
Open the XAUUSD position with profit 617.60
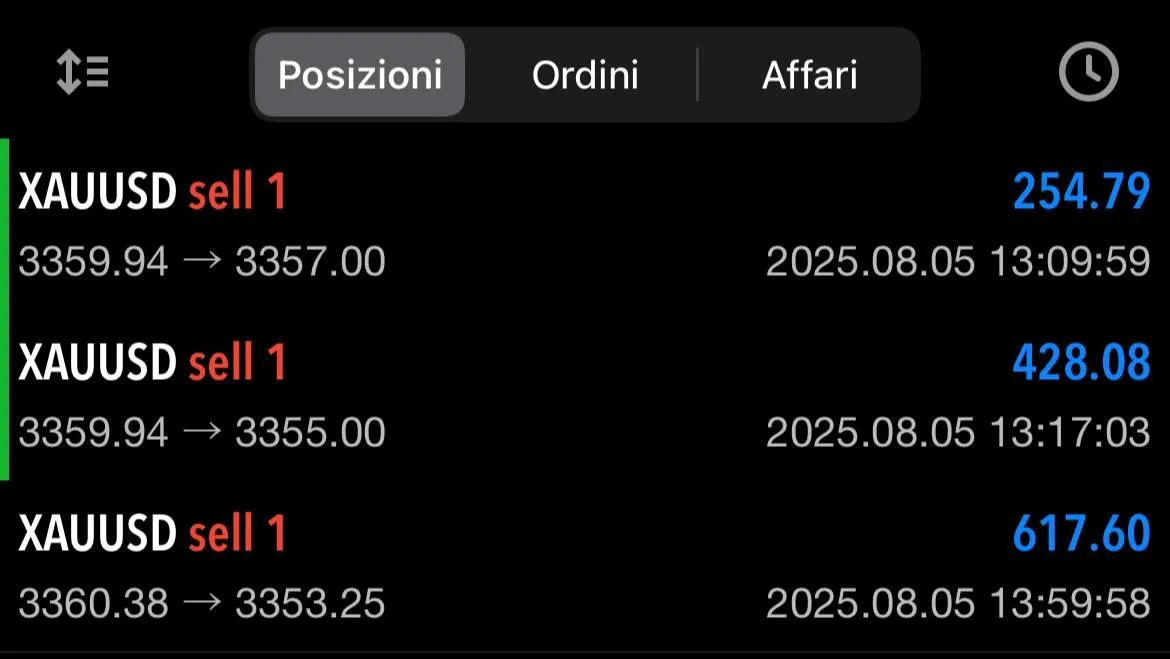[x=585, y=567]
